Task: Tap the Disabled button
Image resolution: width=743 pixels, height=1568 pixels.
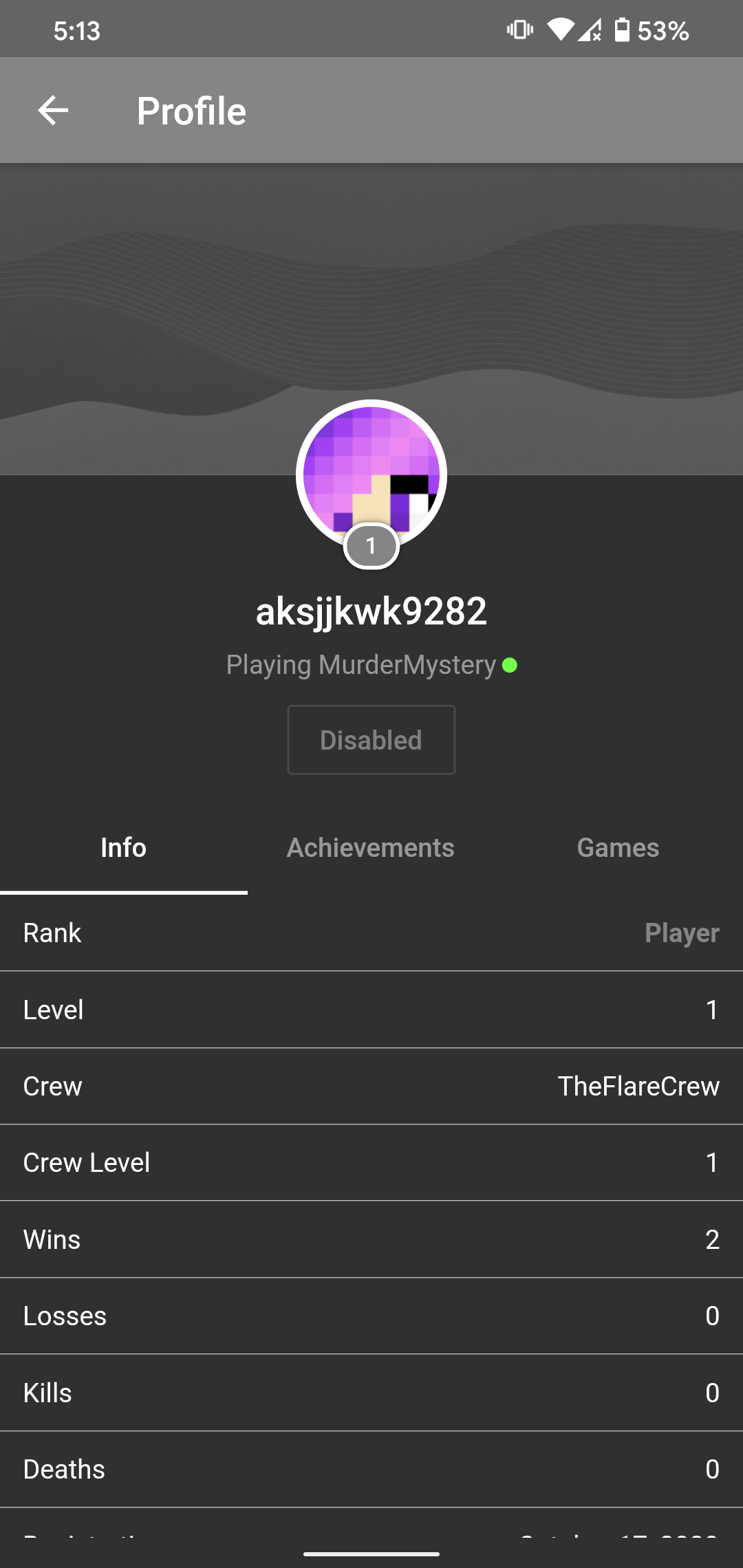Action: click(371, 740)
